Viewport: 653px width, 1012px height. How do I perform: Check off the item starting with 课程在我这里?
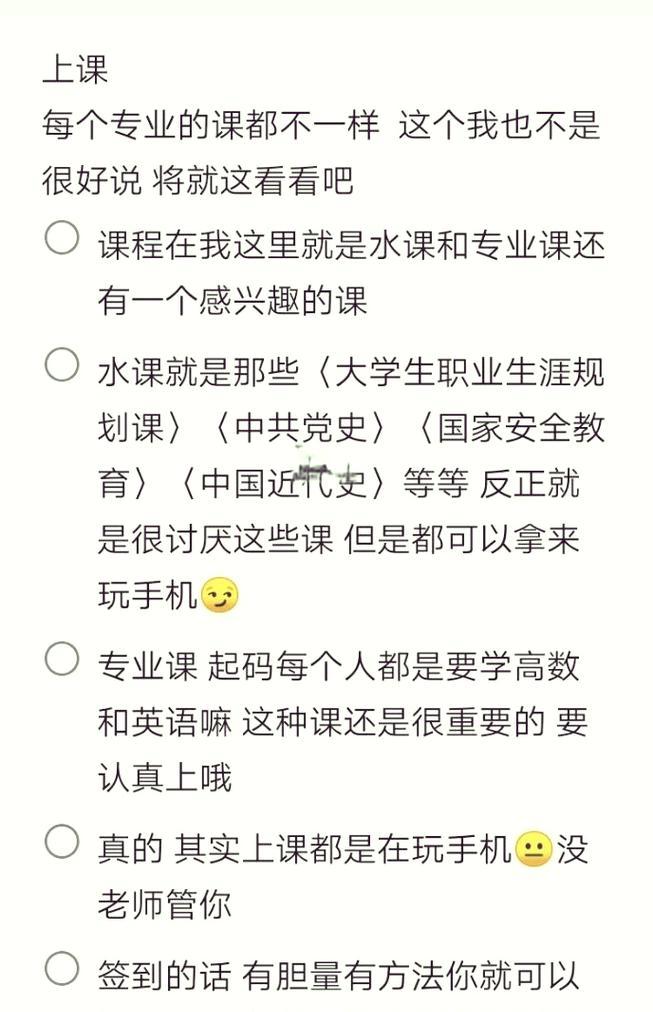(62, 239)
